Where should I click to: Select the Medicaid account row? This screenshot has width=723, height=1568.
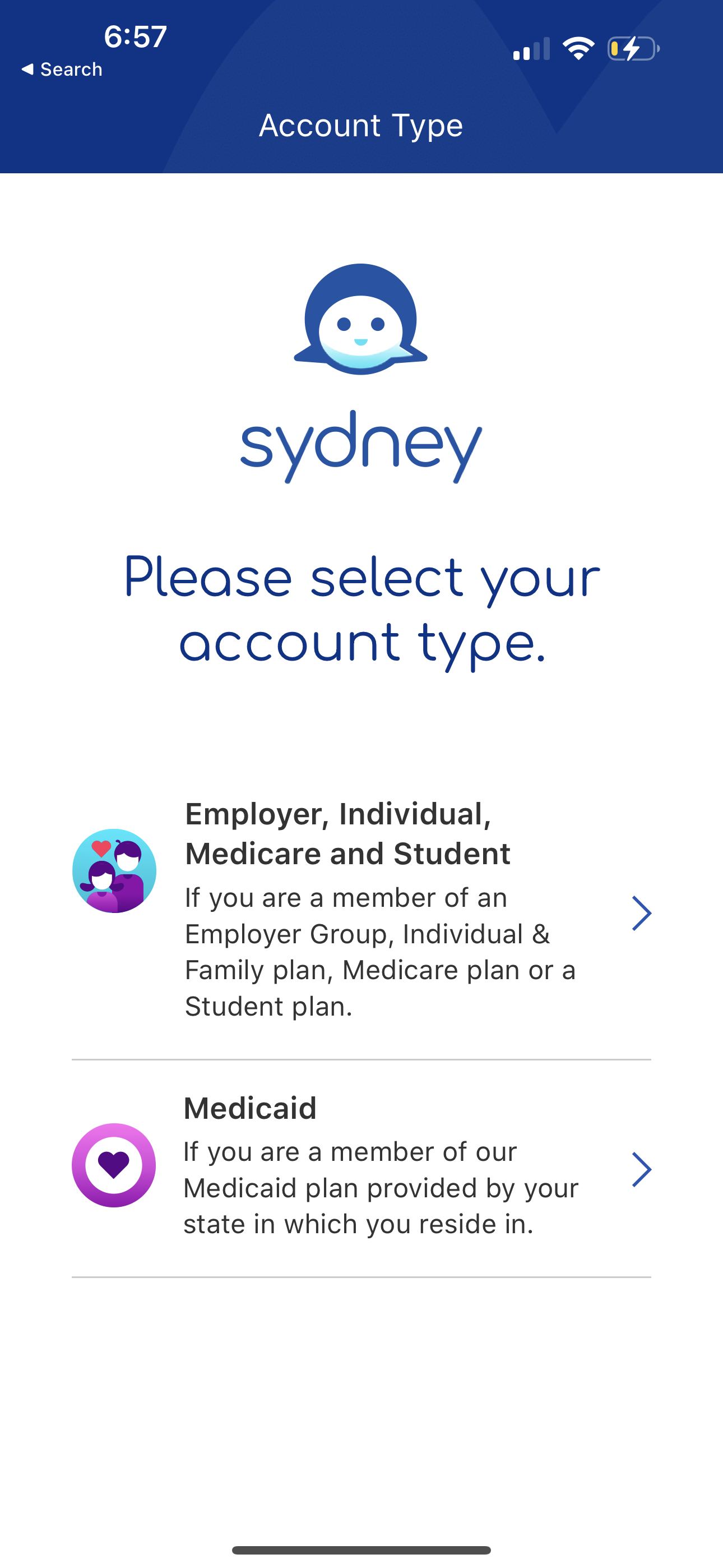[x=361, y=1165]
